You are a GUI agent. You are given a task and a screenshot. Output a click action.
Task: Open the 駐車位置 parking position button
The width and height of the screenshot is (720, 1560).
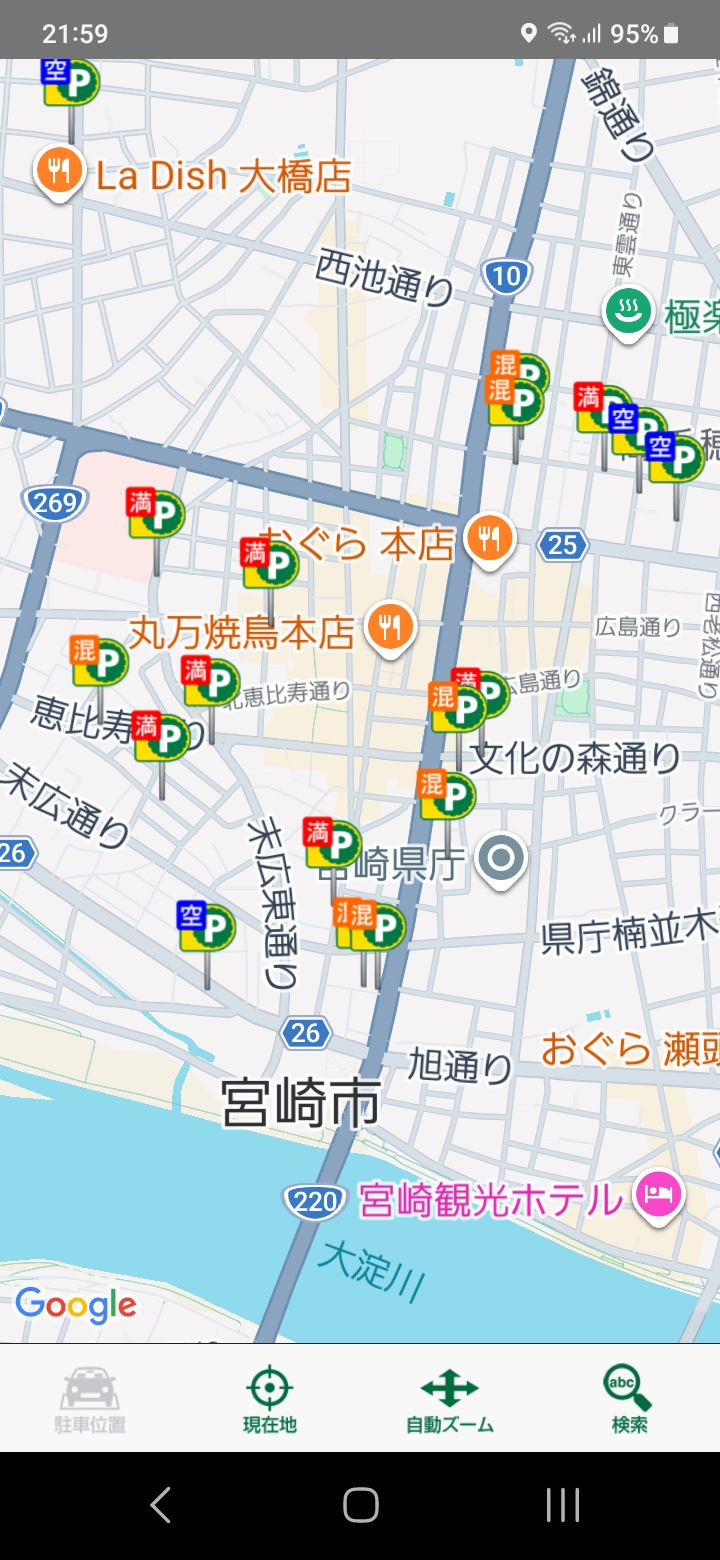pos(90,1399)
